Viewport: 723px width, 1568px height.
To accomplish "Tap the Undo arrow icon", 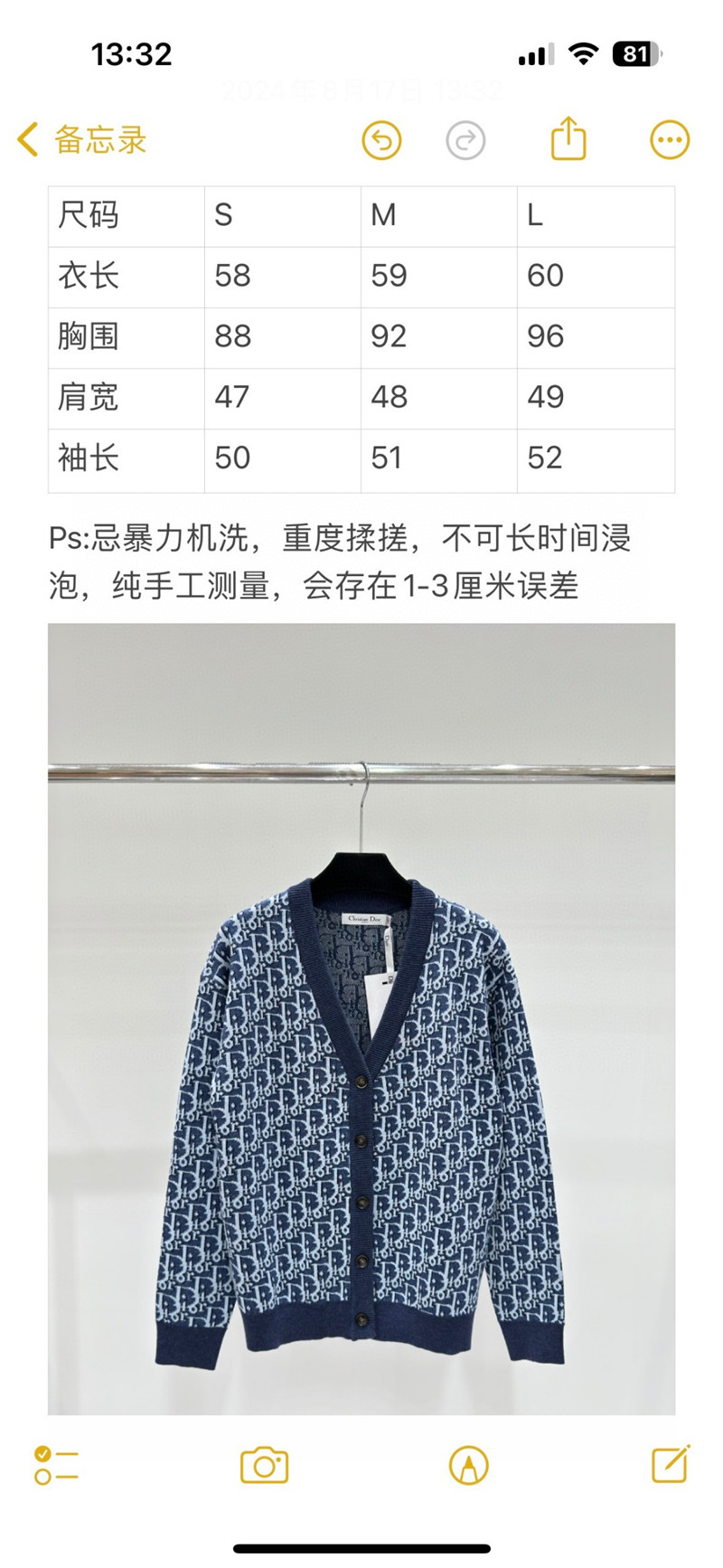I will point(383,140).
